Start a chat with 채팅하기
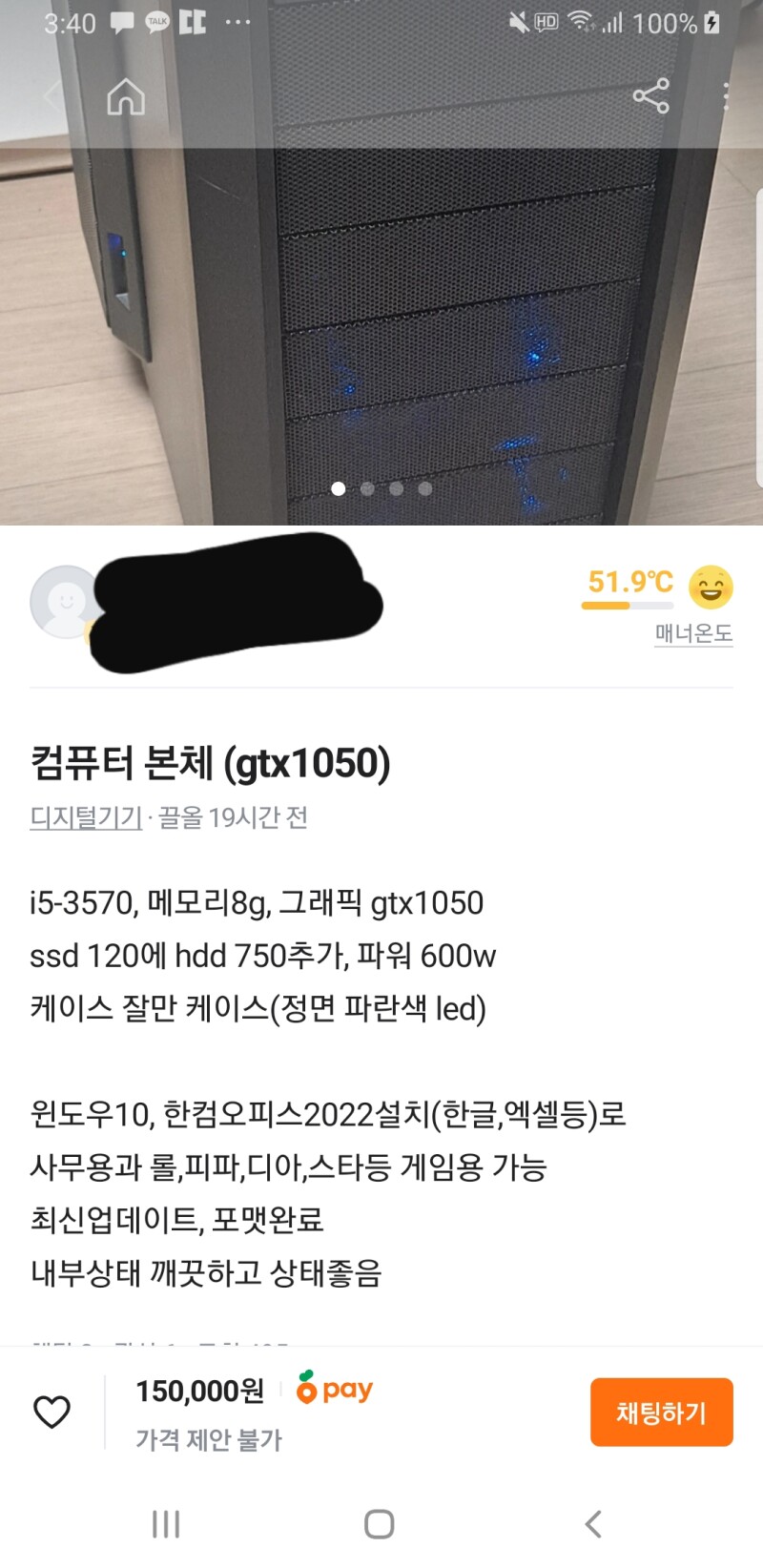Screen dimensions: 763x1568 [661, 1412]
